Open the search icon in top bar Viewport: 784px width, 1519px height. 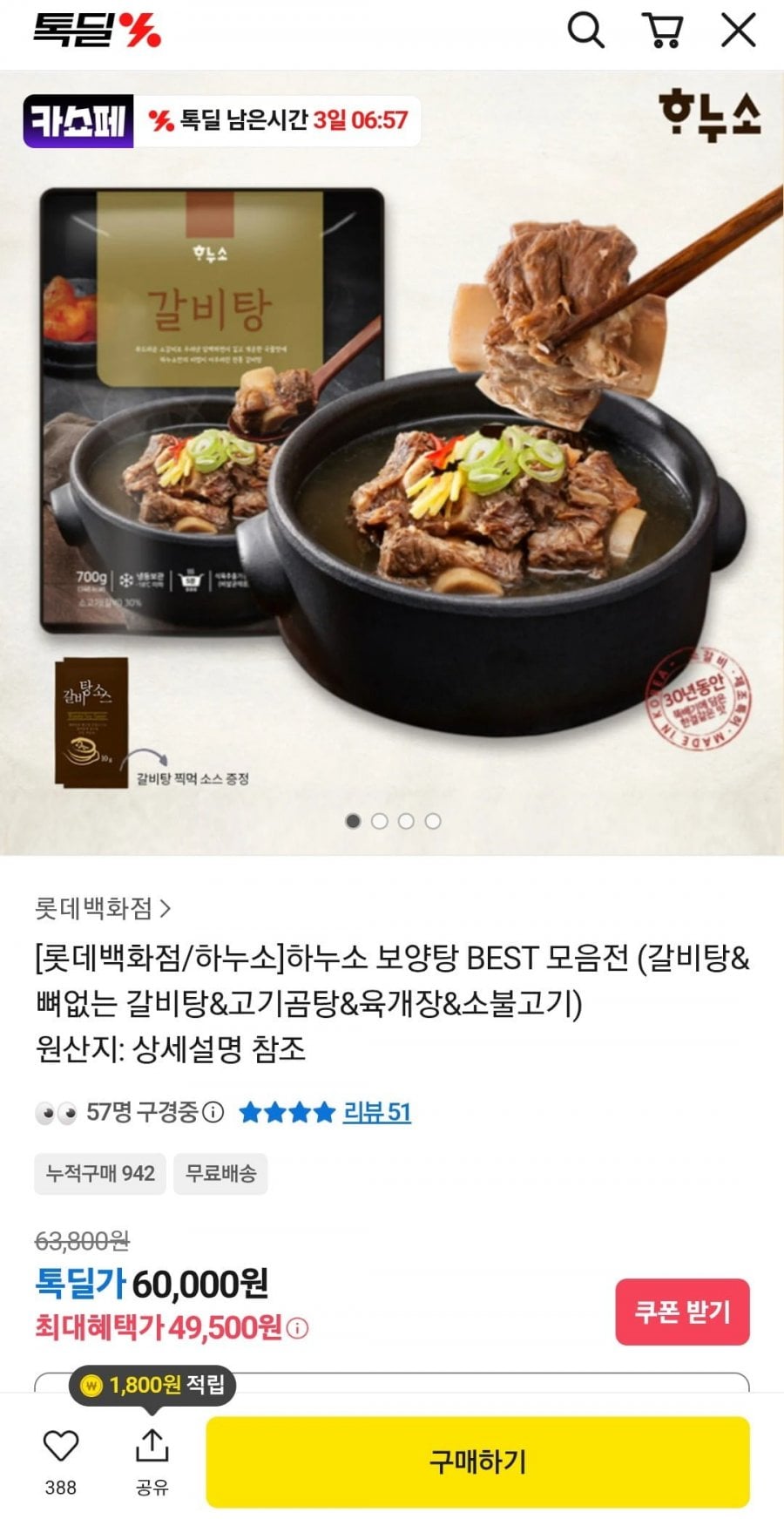(x=585, y=31)
